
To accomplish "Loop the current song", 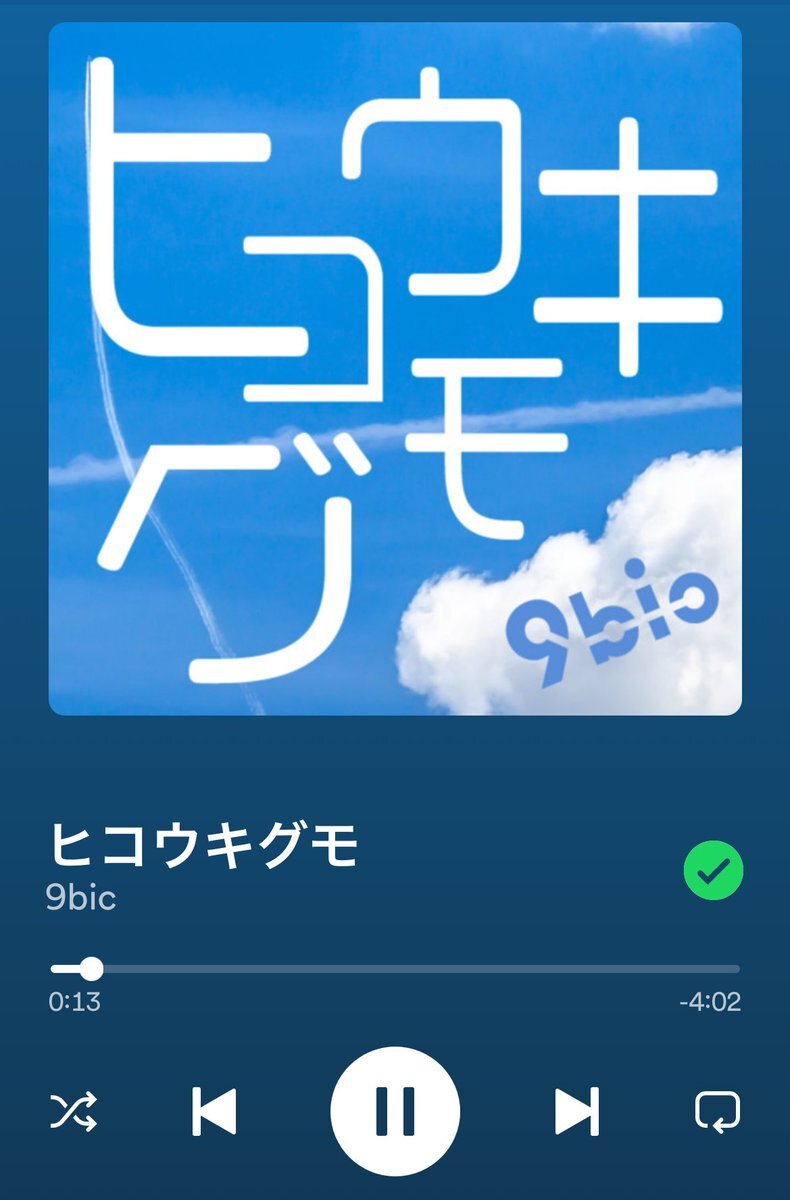I will [716, 1108].
